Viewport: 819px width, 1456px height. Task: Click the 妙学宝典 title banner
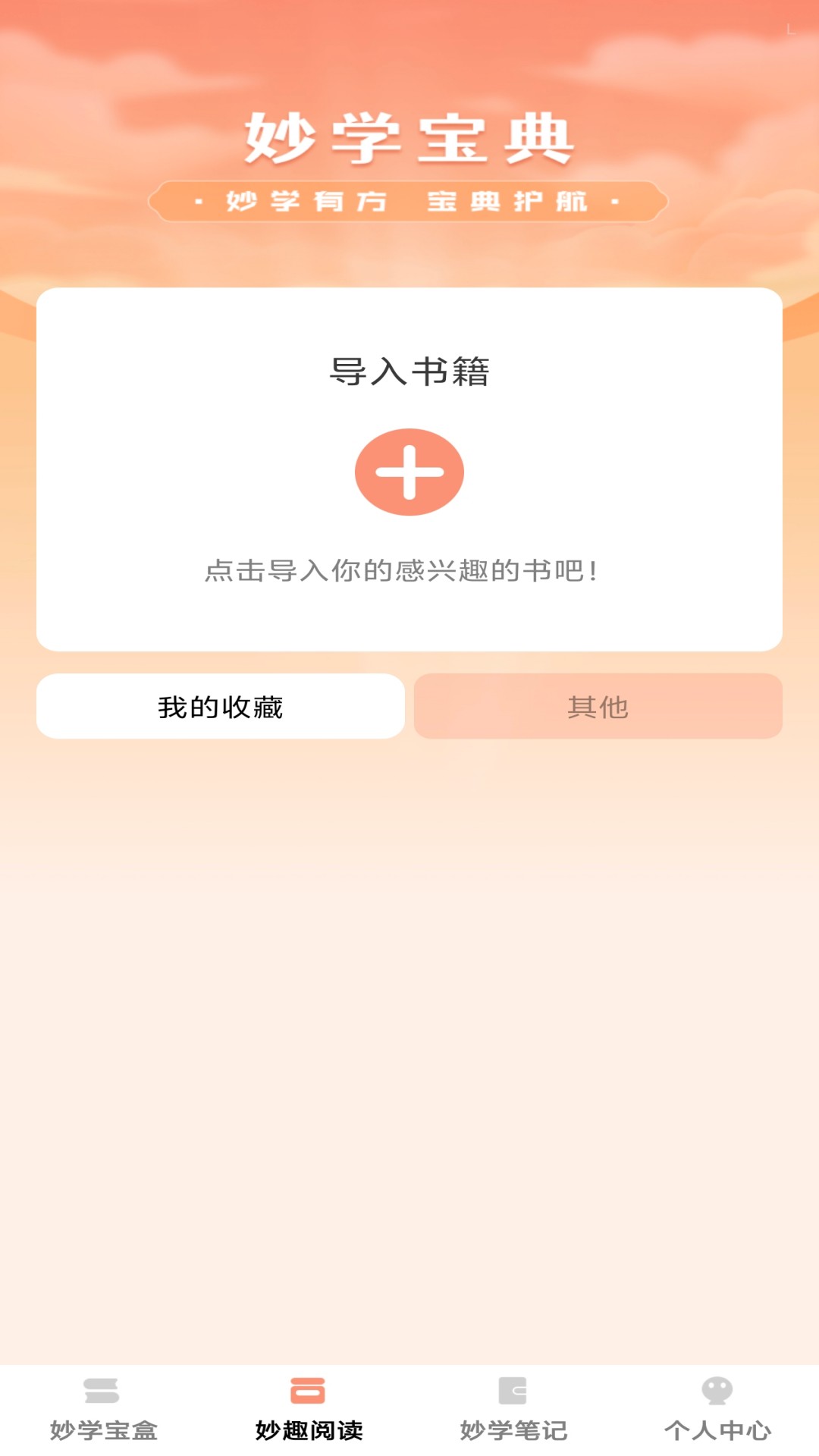pyautogui.click(x=409, y=136)
